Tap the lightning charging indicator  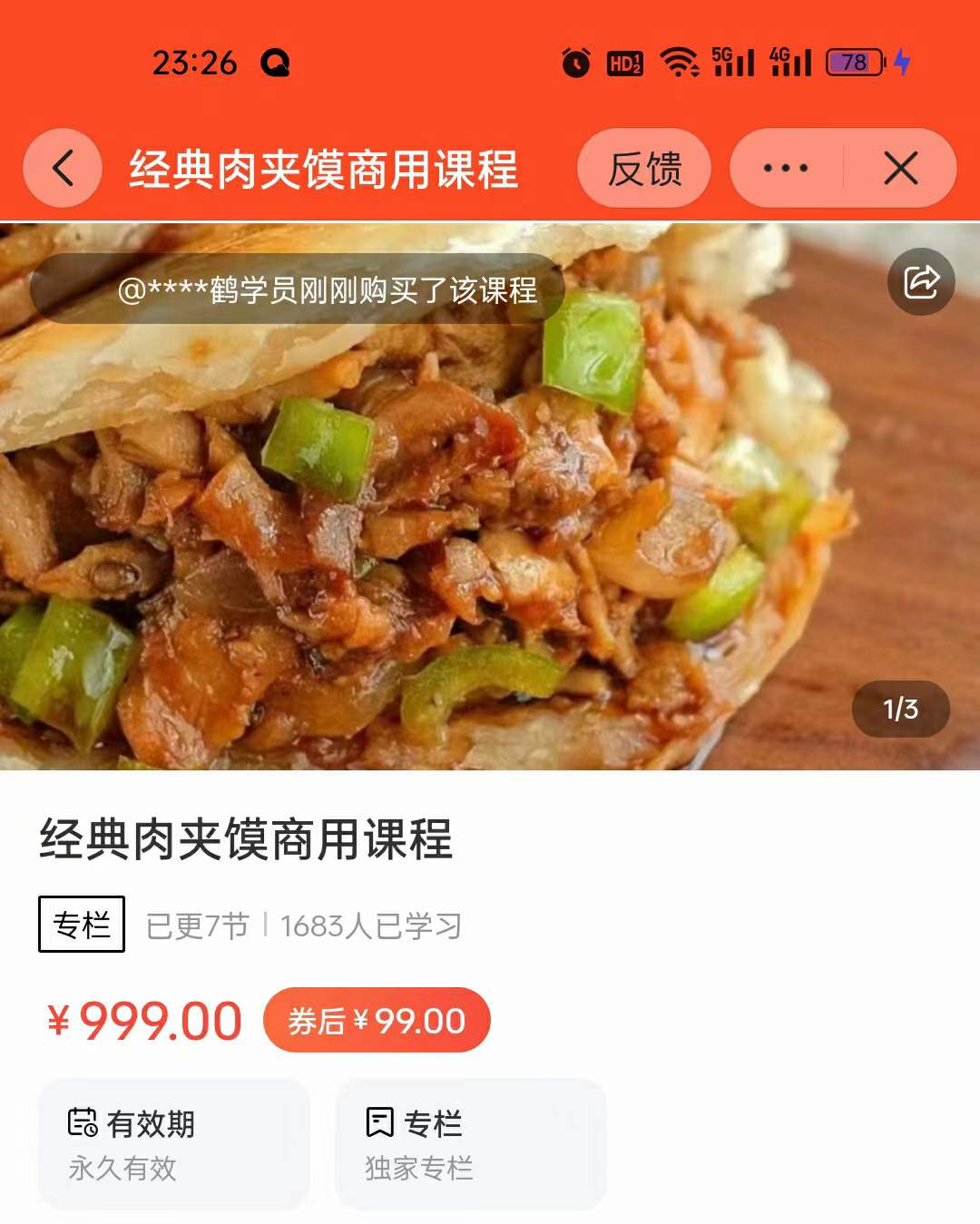(x=901, y=62)
